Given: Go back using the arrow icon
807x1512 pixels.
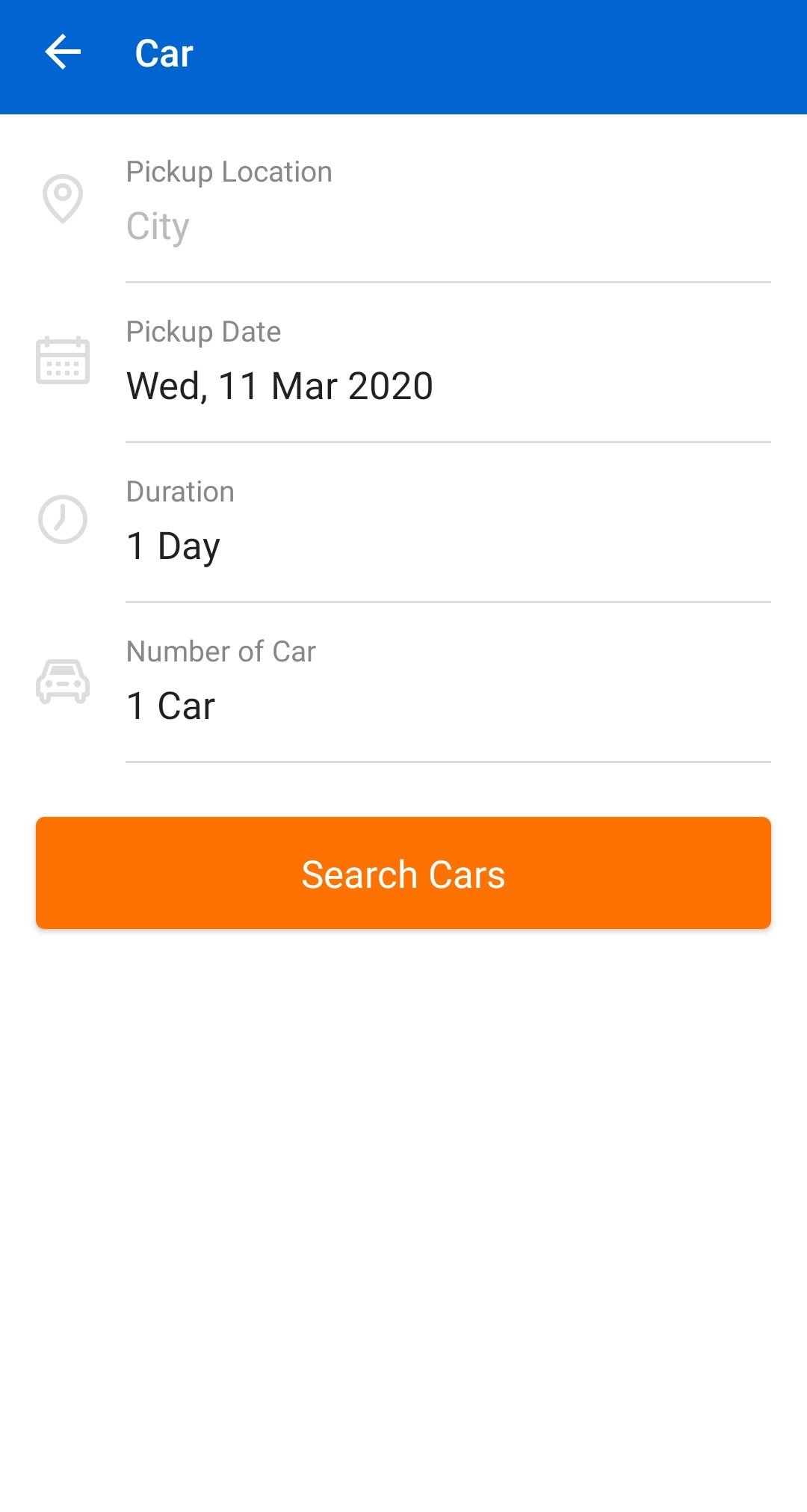Looking at the screenshot, I should coord(63,53).
